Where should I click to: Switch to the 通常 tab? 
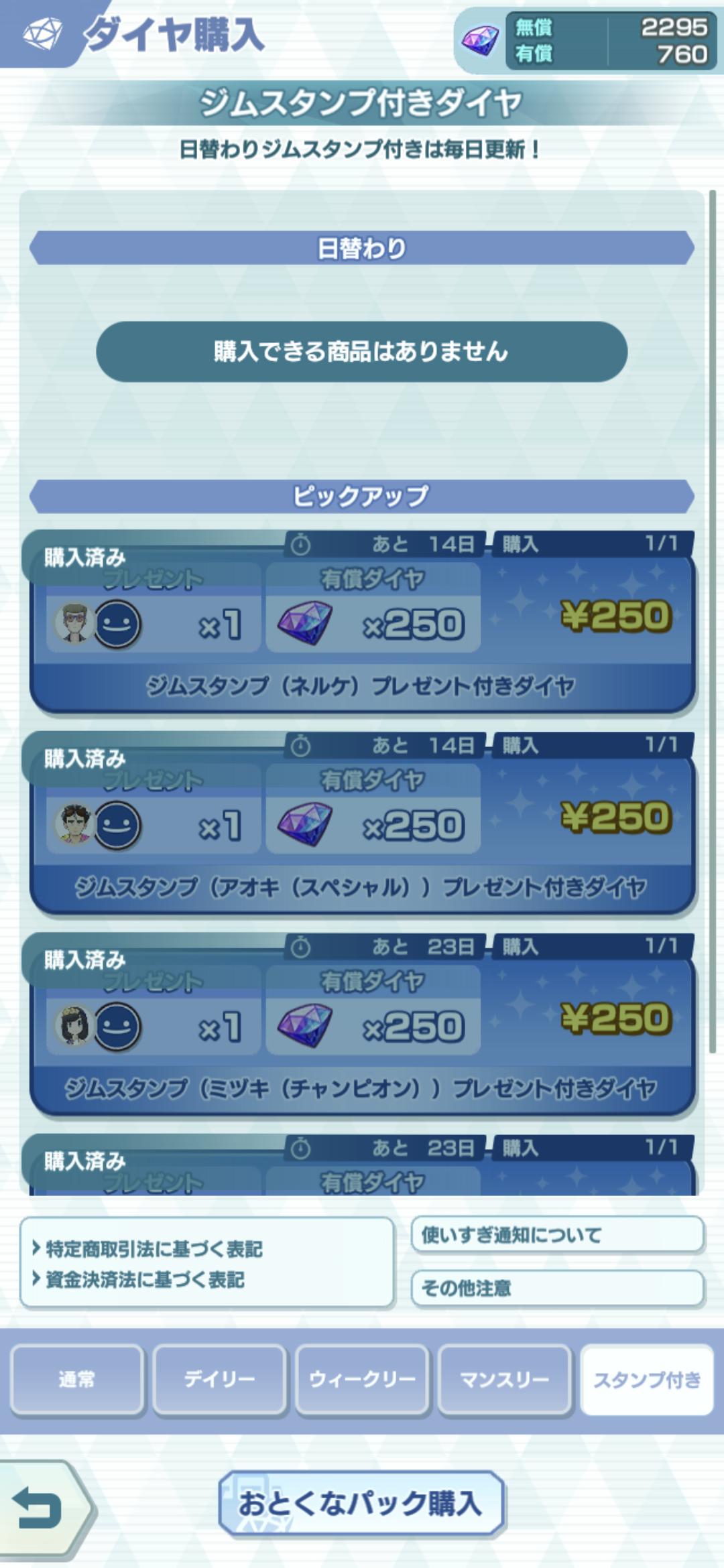tap(77, 1379)
